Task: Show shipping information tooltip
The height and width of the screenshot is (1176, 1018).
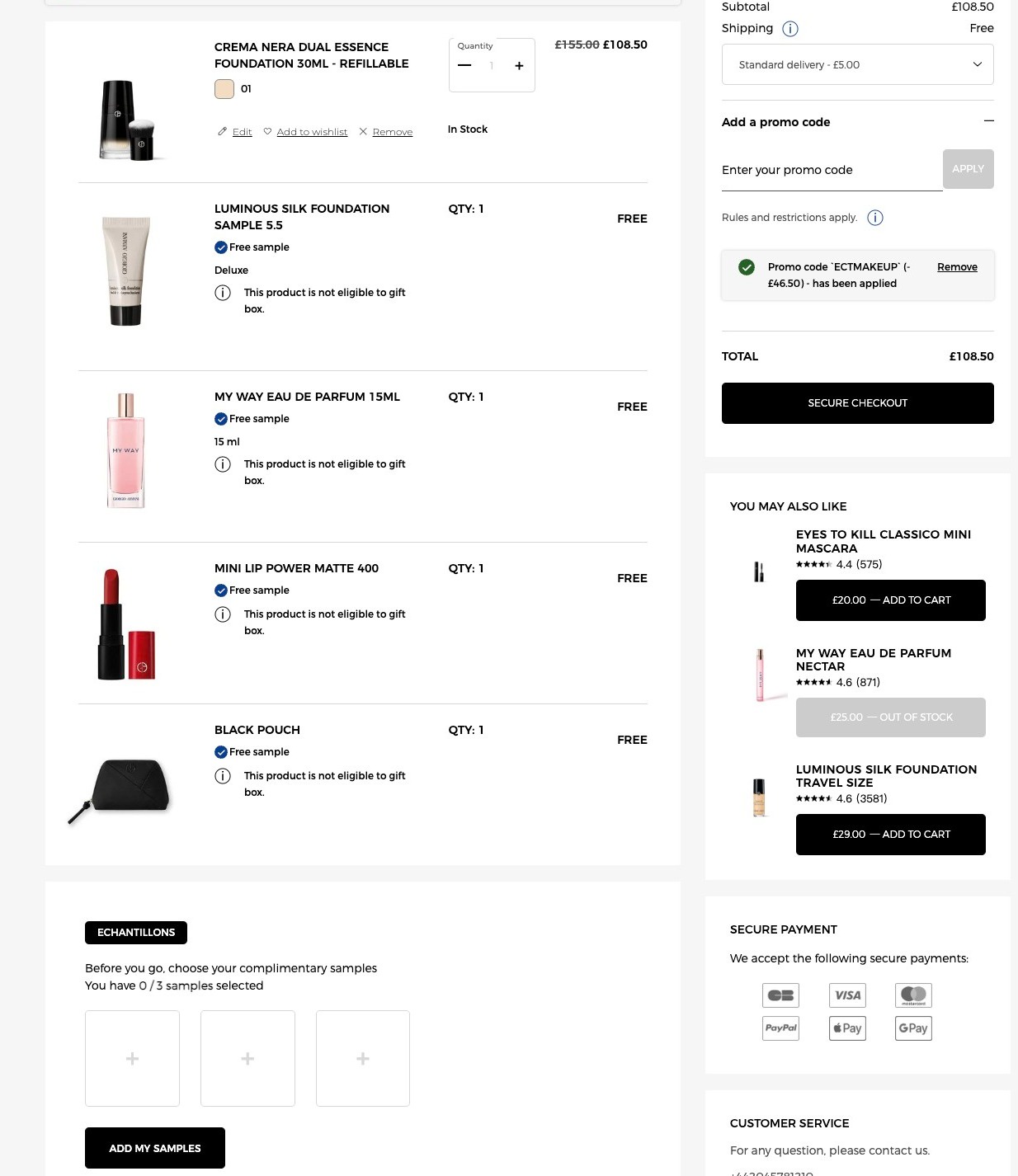Action: (790, 29)
